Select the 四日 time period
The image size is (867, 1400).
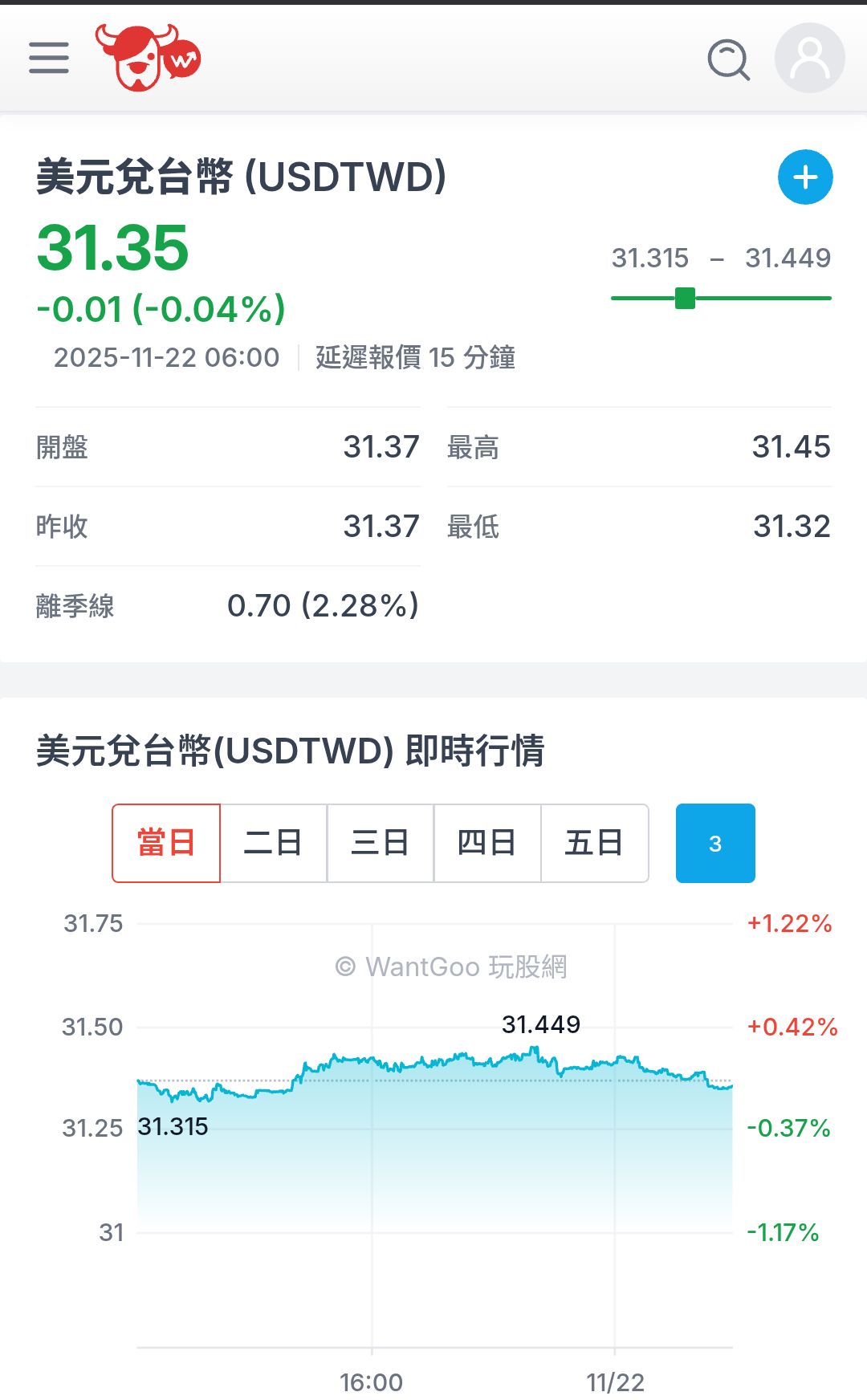487,843
